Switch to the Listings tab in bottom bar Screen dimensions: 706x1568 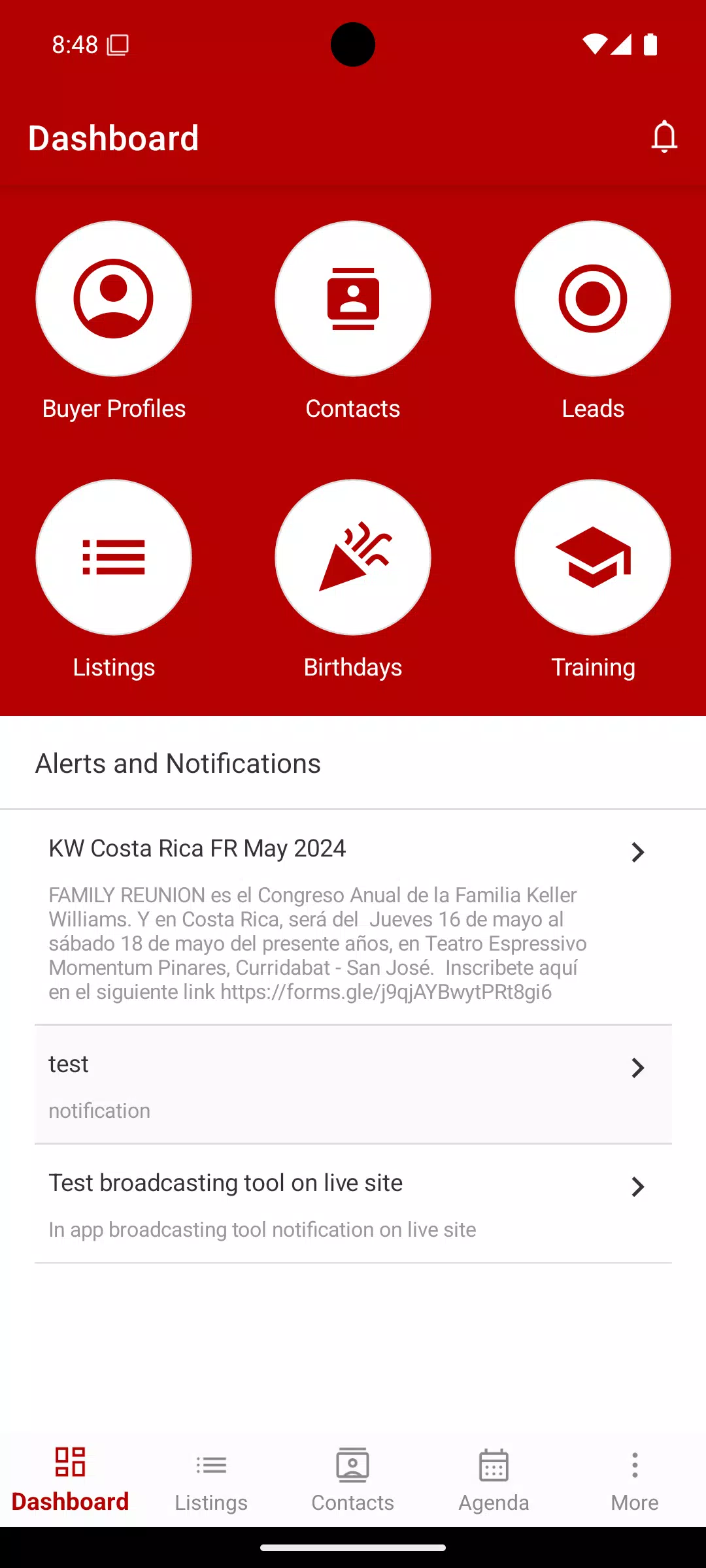(x=211, y=1479)
